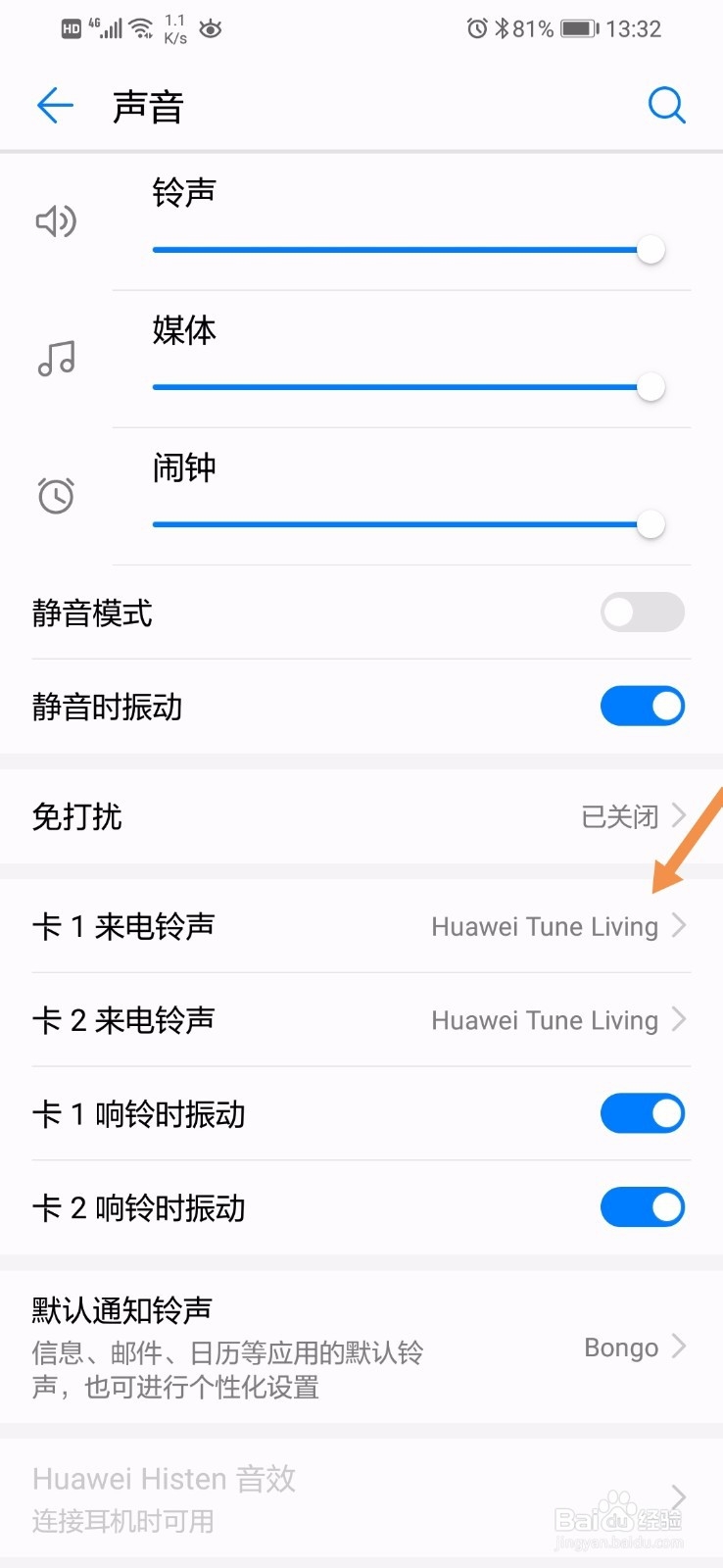723x1568 pixels.
Task: Click the 已关闭 status text beside 免打扰
Action: tap(621, 816)
